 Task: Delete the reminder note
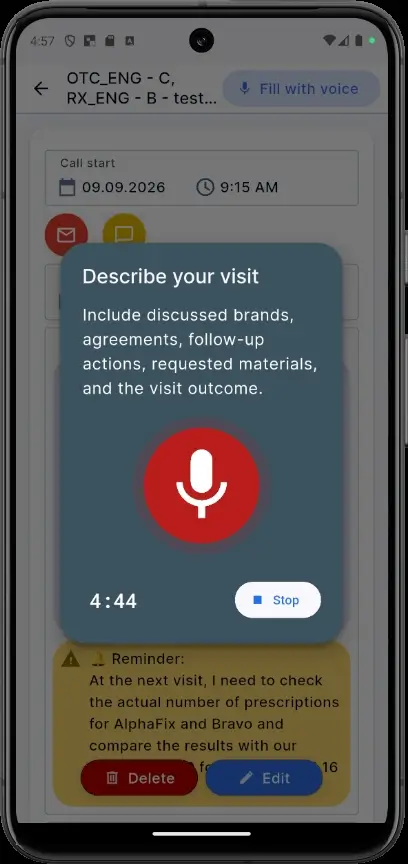tap(139, 778)
